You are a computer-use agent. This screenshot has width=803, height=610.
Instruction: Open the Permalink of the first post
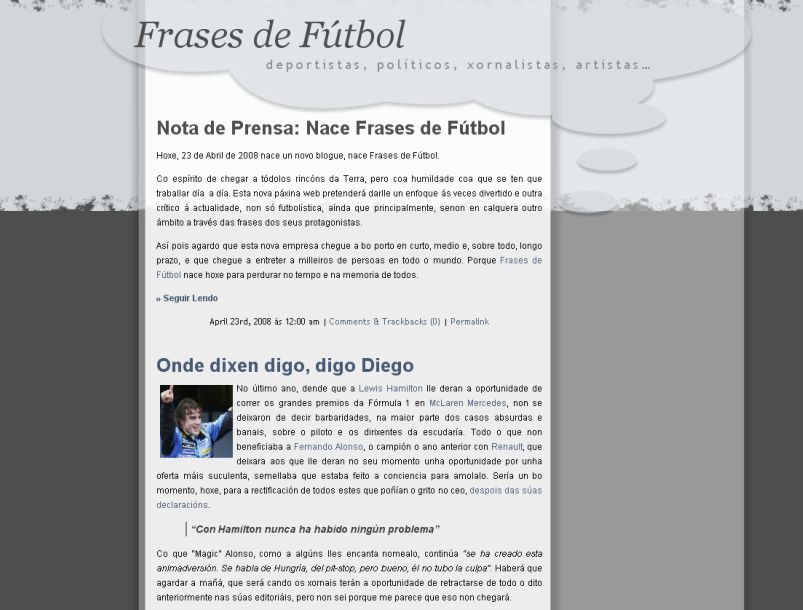click(469, 322)
